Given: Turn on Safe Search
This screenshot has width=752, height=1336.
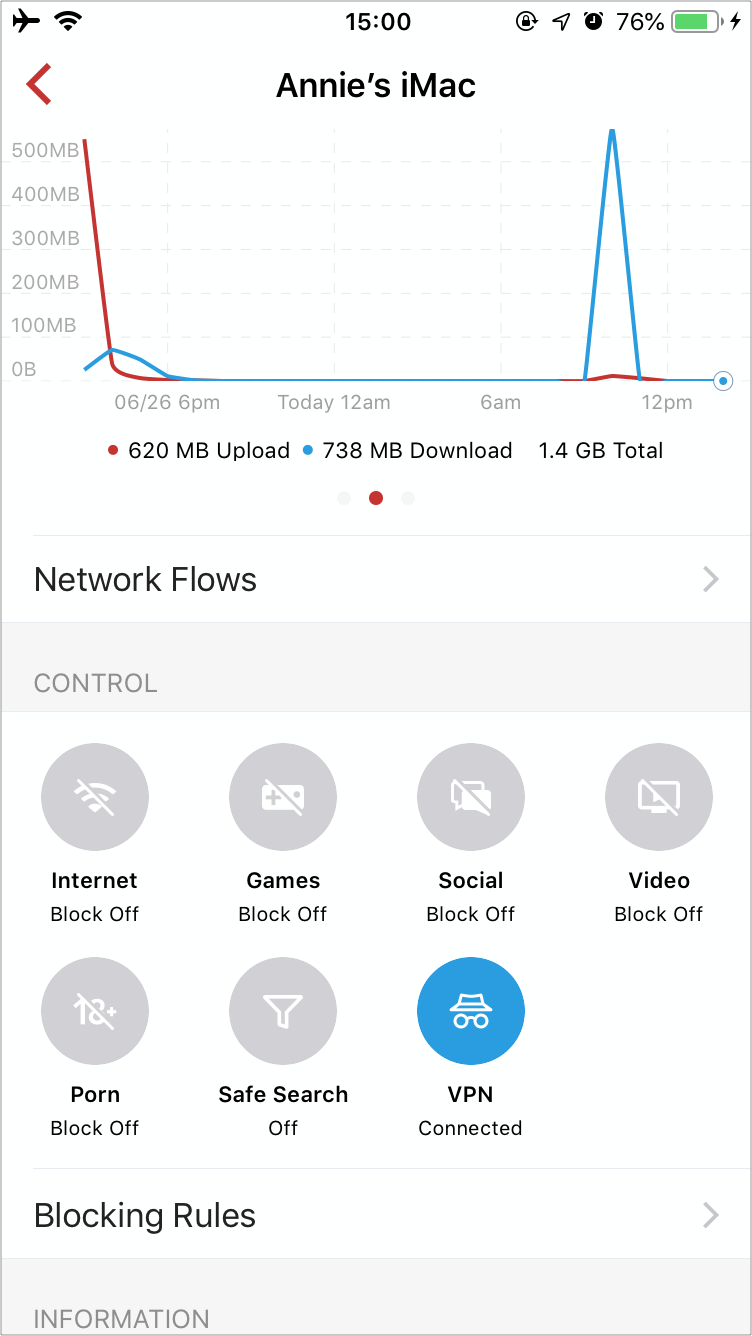Looking at the screenshot, I should (283, 1011).
